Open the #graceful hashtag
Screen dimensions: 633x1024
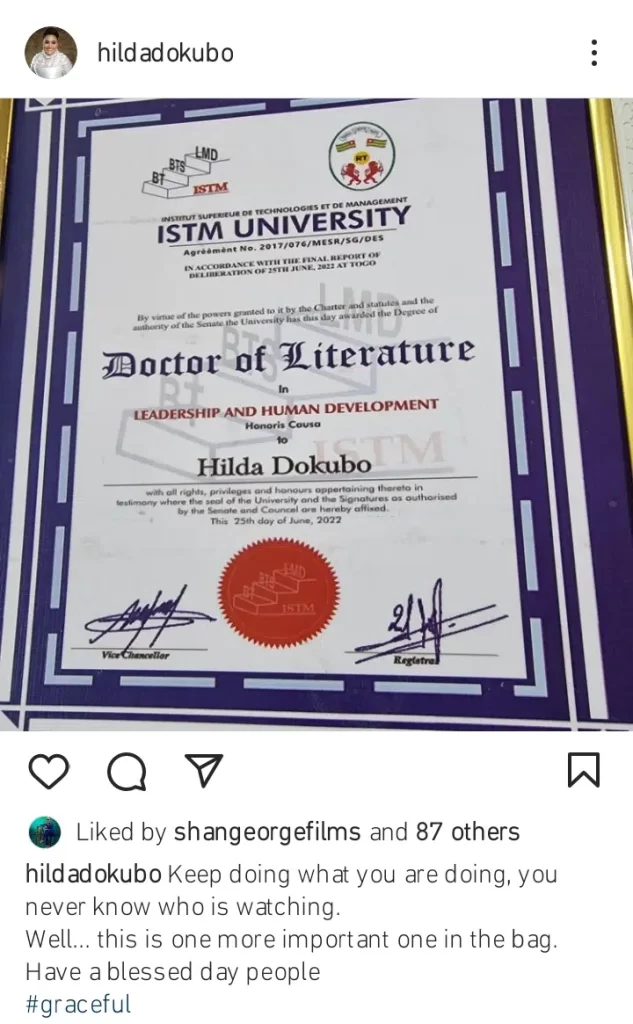[x=78, y=1003]
